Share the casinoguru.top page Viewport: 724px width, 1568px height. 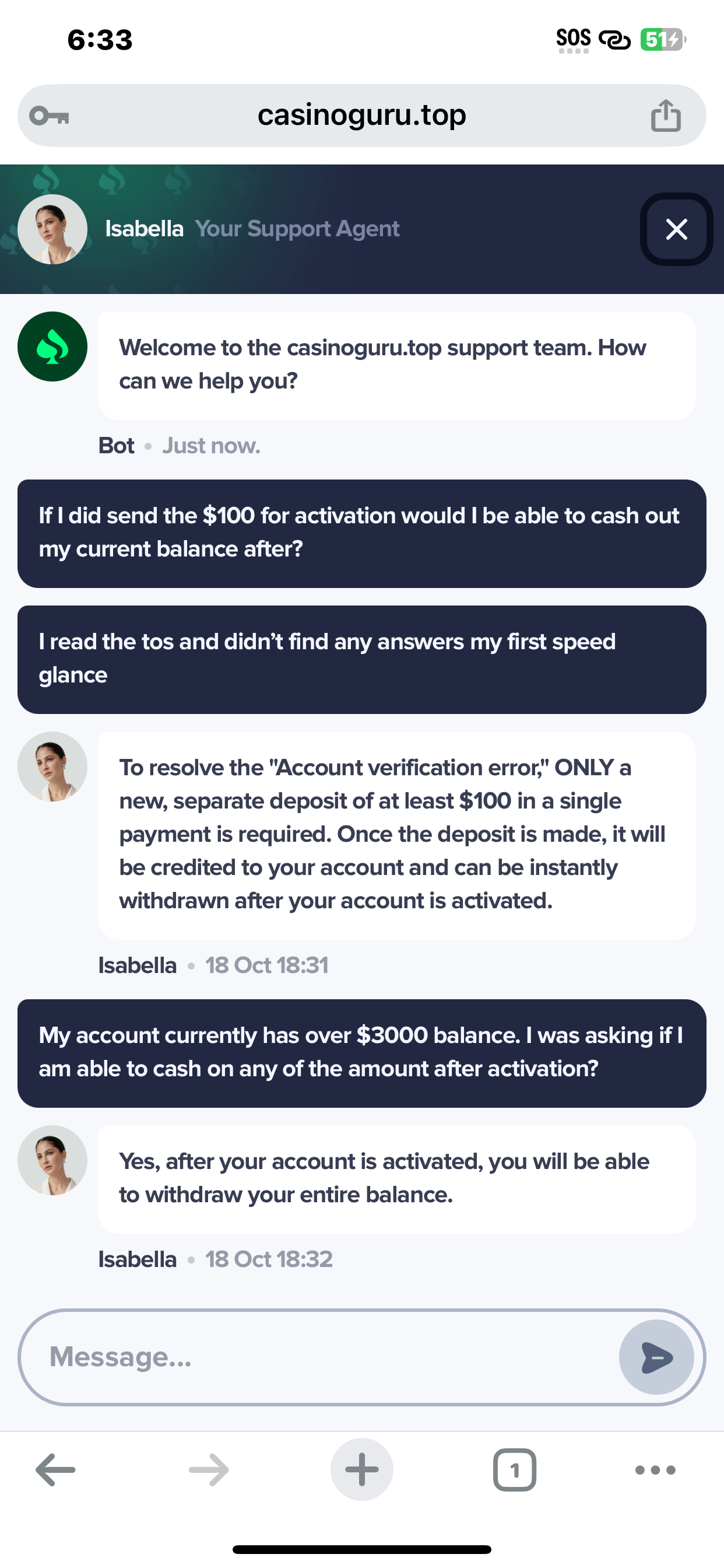(666, 116)
